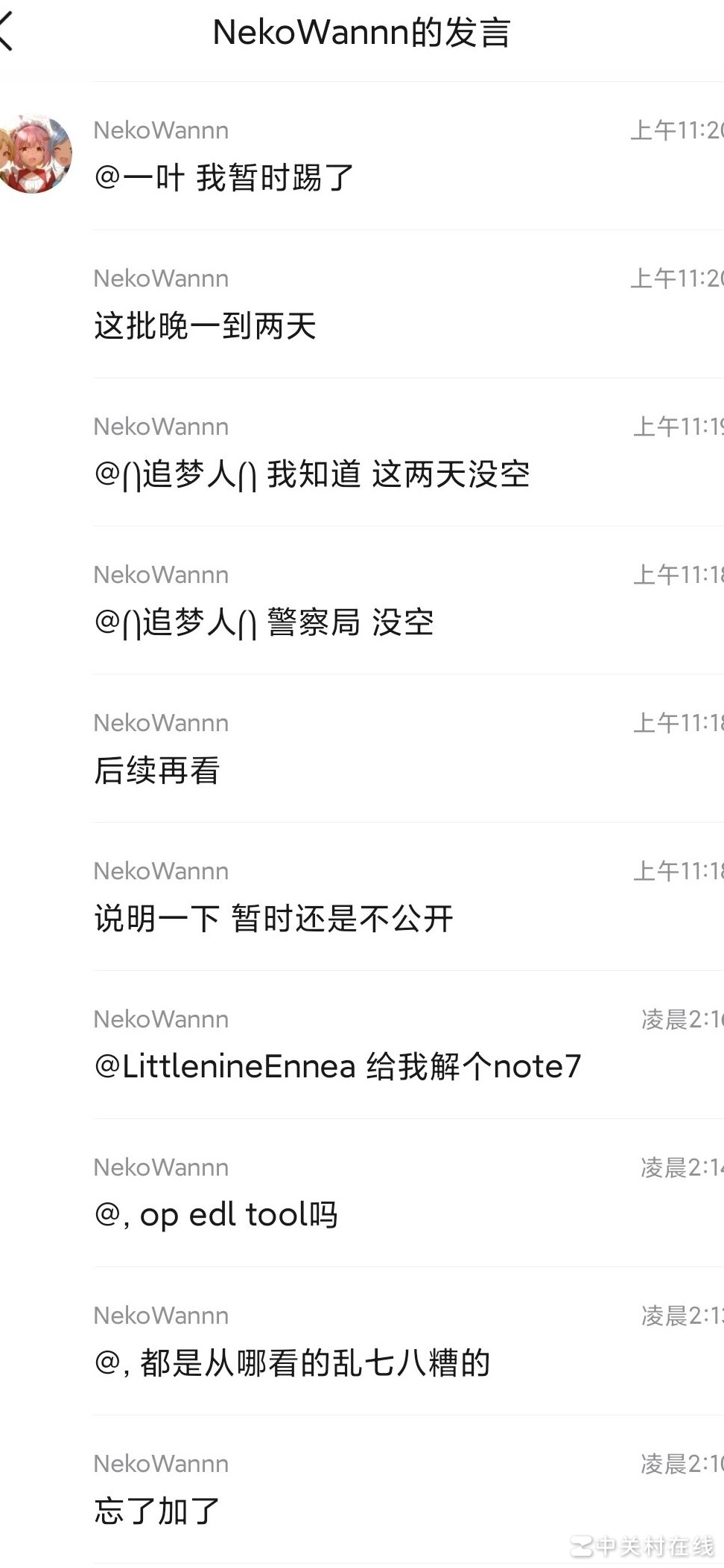View the message "op edl tool吗"
Image resolution: width=724 pixels, height=1568 pixels.
(216, 1215)
